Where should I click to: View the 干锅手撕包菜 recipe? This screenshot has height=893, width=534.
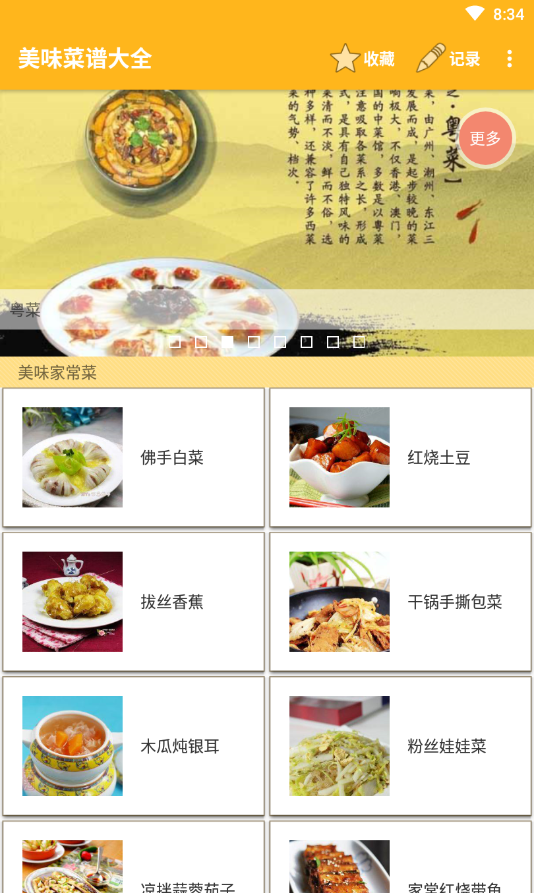point(400,602)
